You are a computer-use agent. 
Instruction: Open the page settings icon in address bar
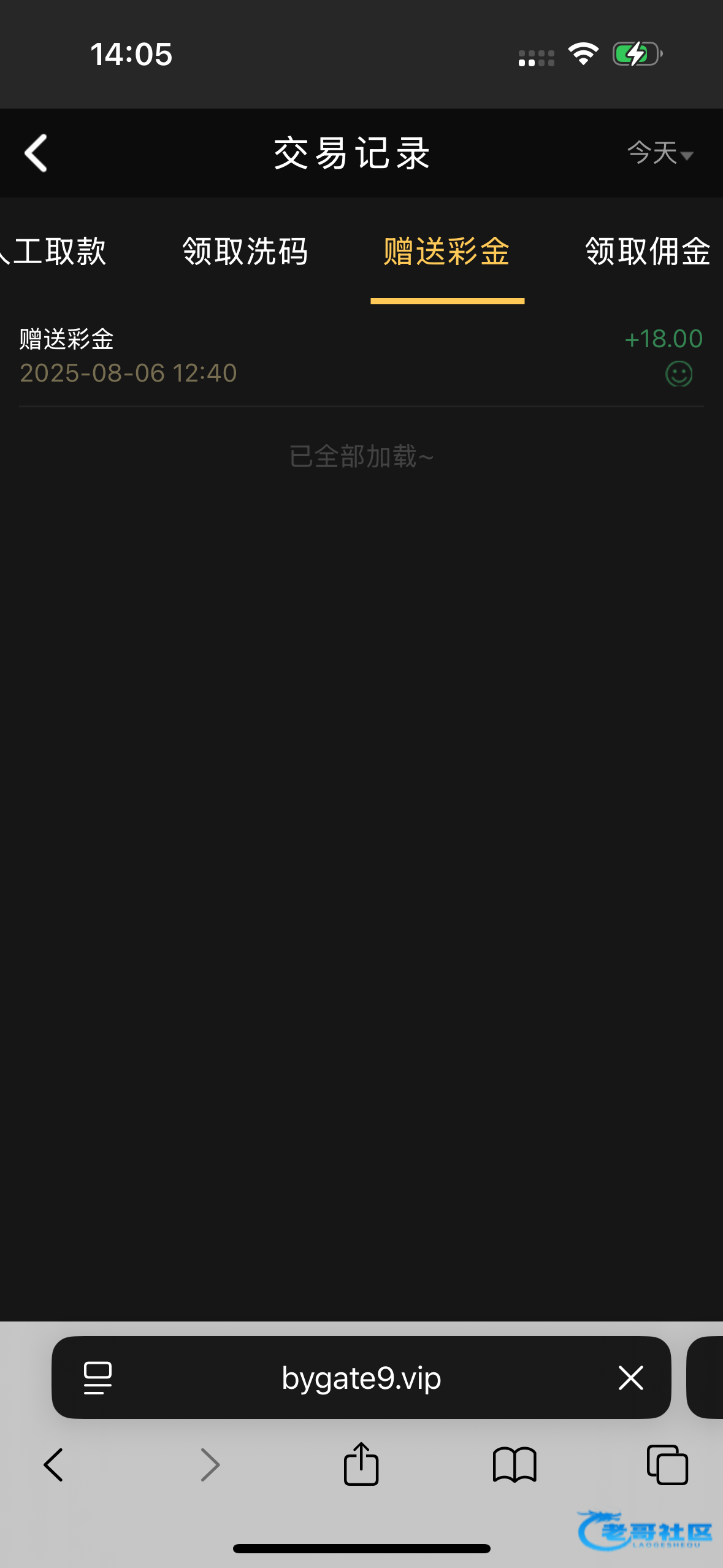pyautogui.click(x=98, y=1378)
